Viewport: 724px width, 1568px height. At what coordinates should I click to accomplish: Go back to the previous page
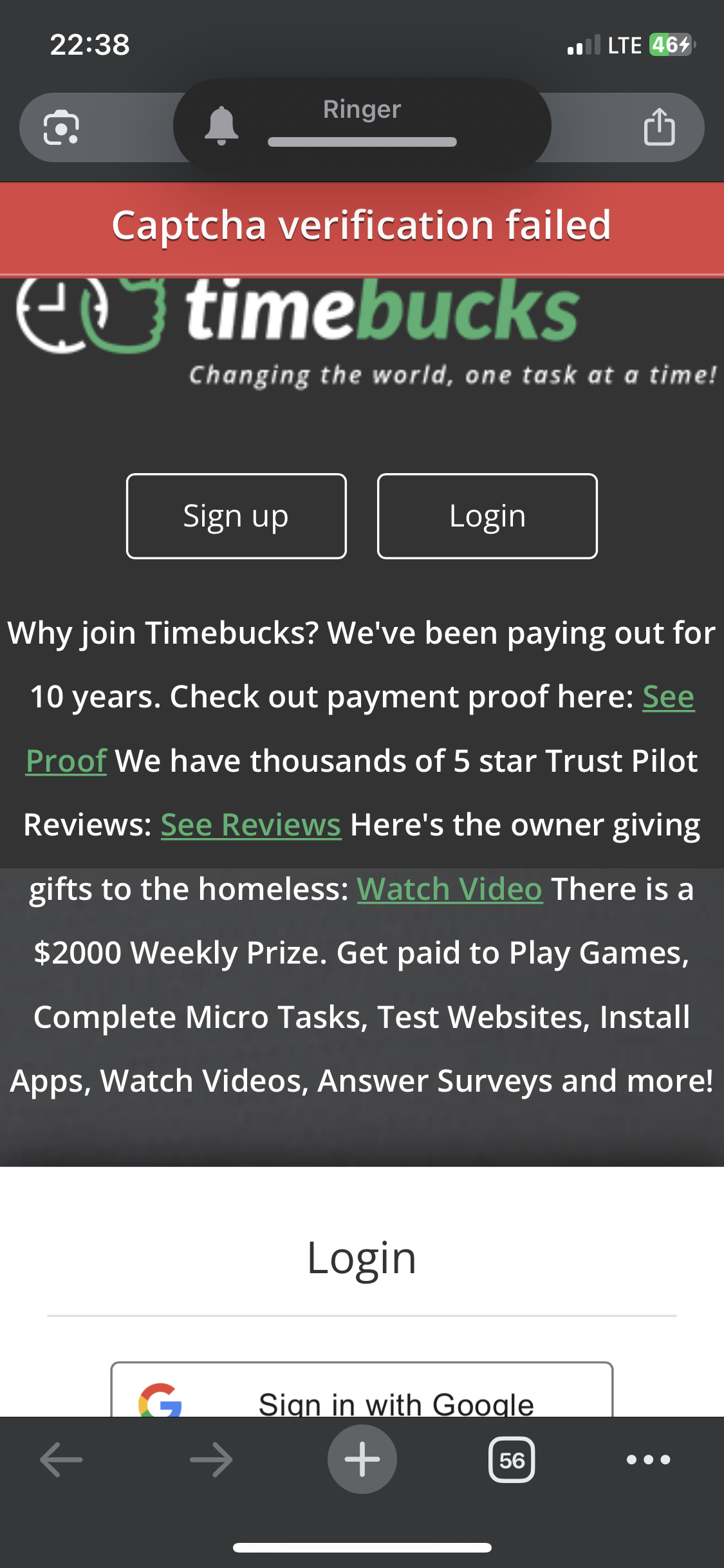pos(61,1459)
